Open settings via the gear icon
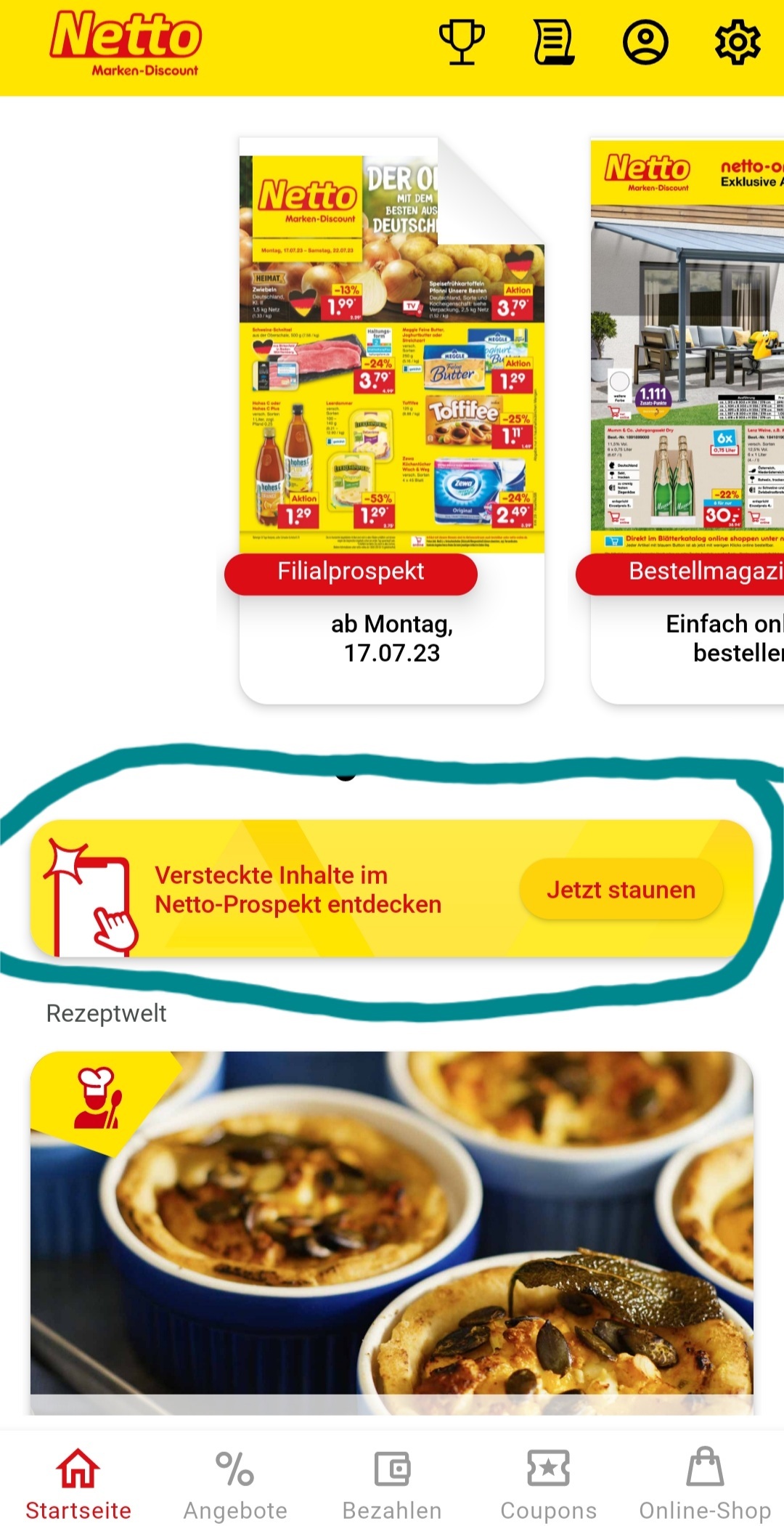 coord(738,42)
